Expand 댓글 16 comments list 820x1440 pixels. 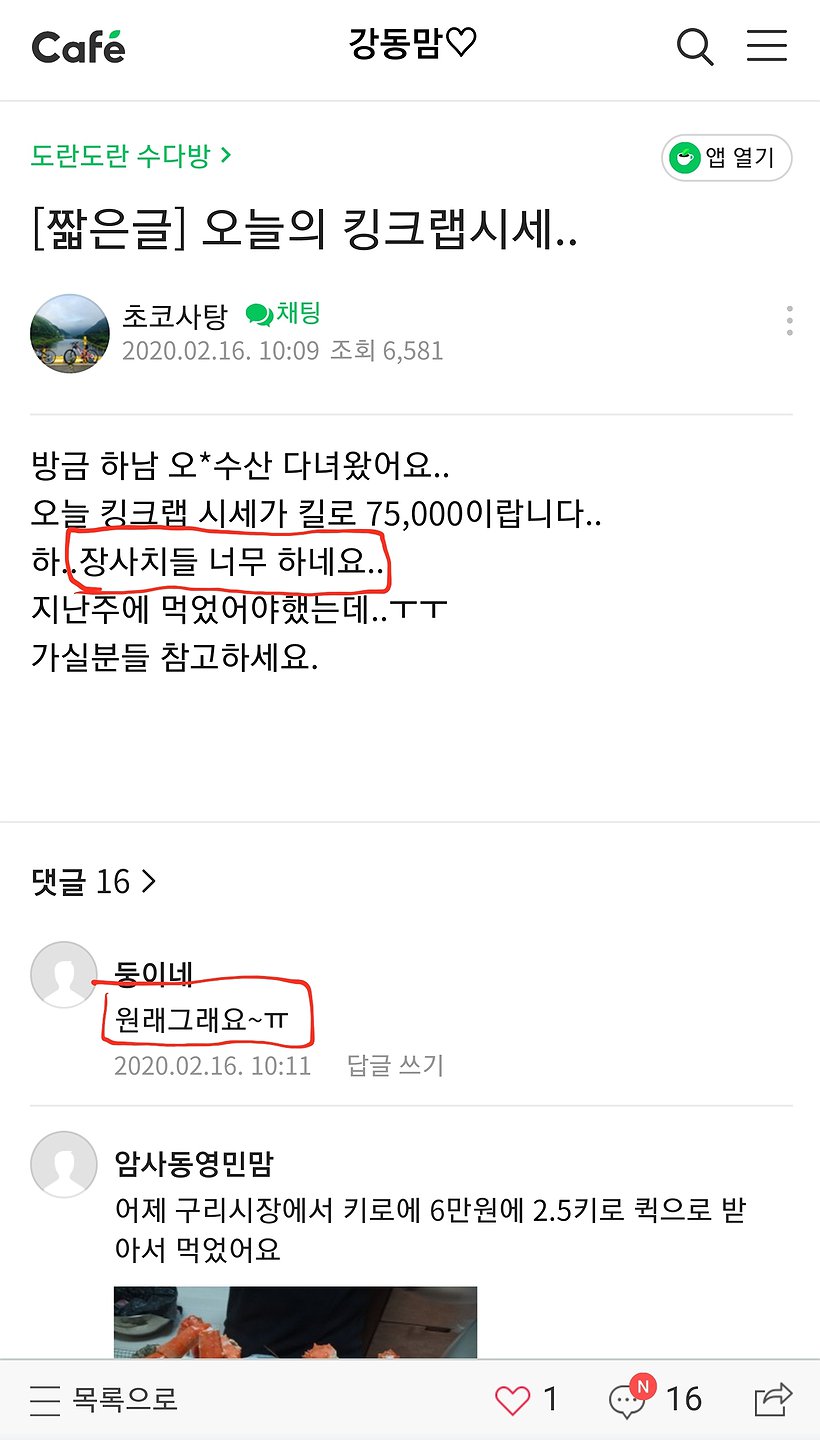click(x=95, y=881)
